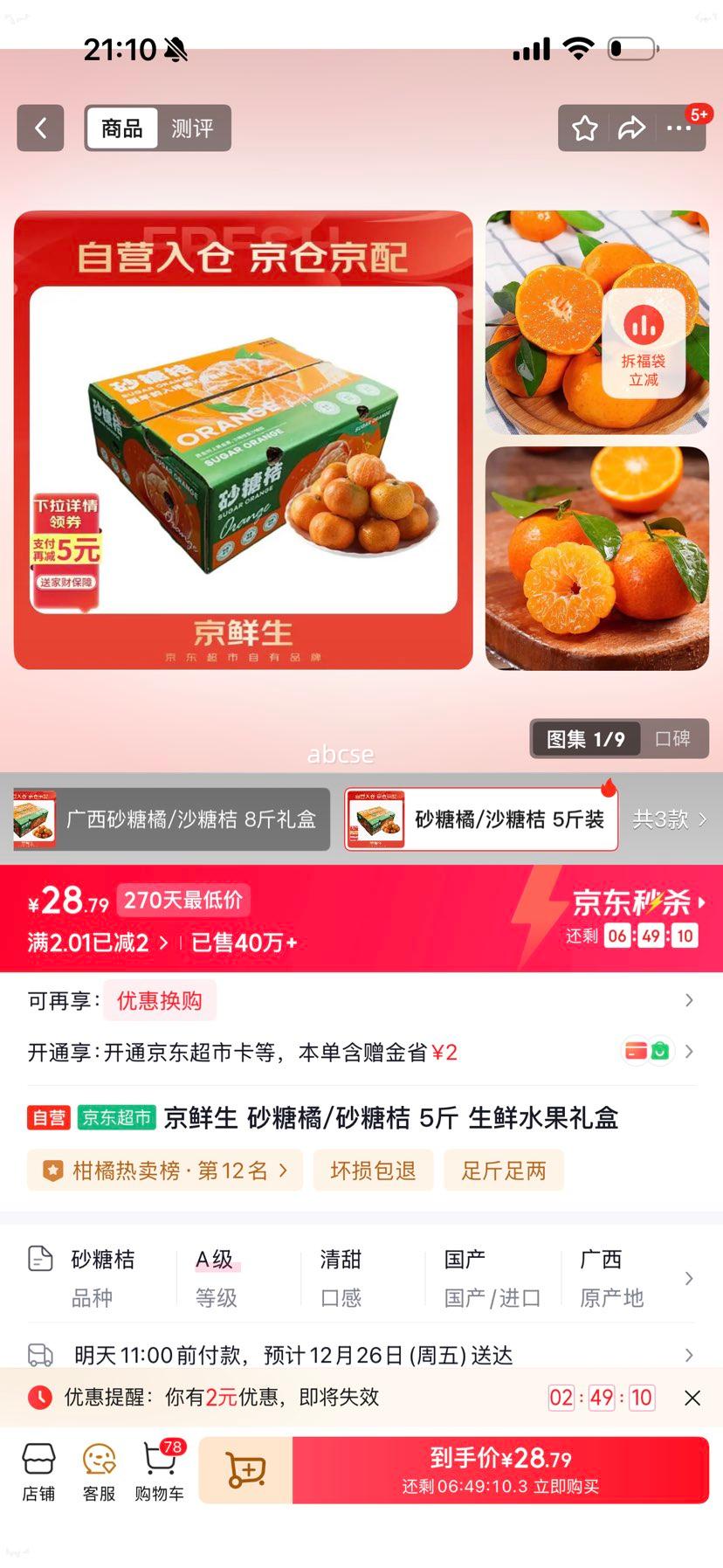Tap the back arrow at top left
Image resolution: width=723 pixels, height=1568 pixels.
[x=40, y=128]
